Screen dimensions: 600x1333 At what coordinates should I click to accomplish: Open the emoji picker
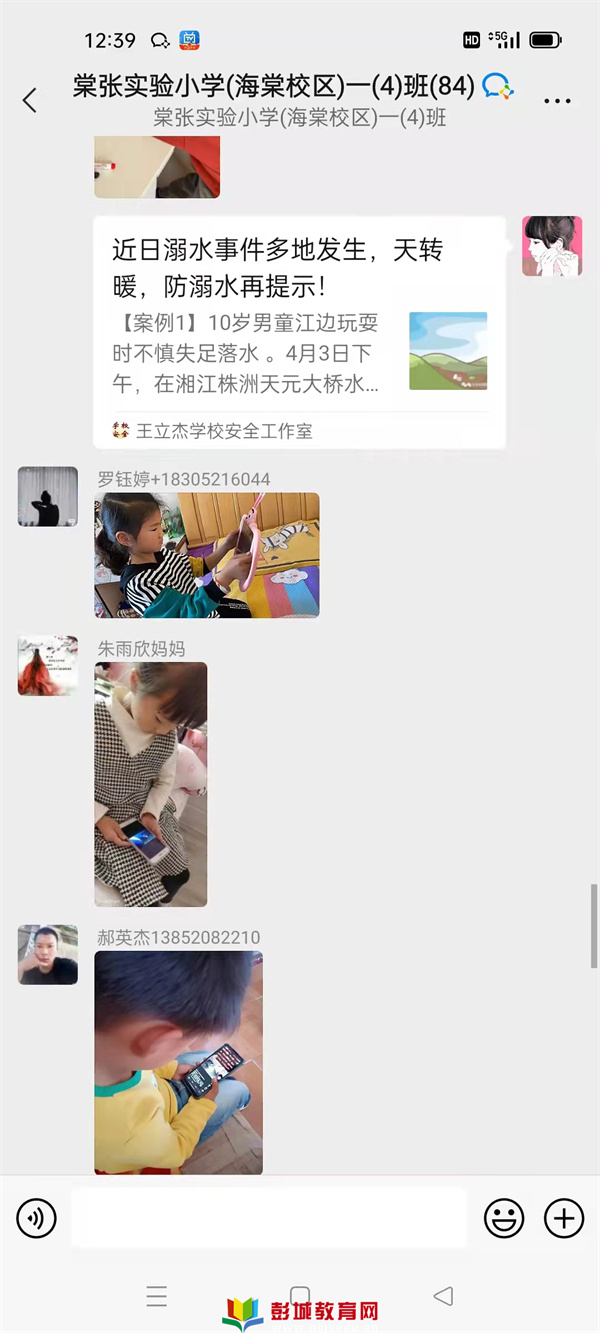(504, 1218)
